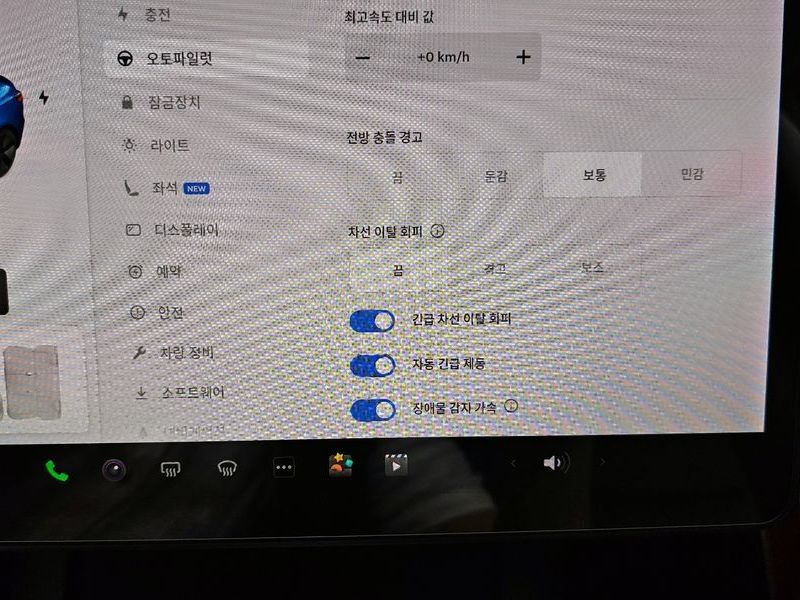Open the phone app in dock

pyautogui.click(x=57, y=470)
